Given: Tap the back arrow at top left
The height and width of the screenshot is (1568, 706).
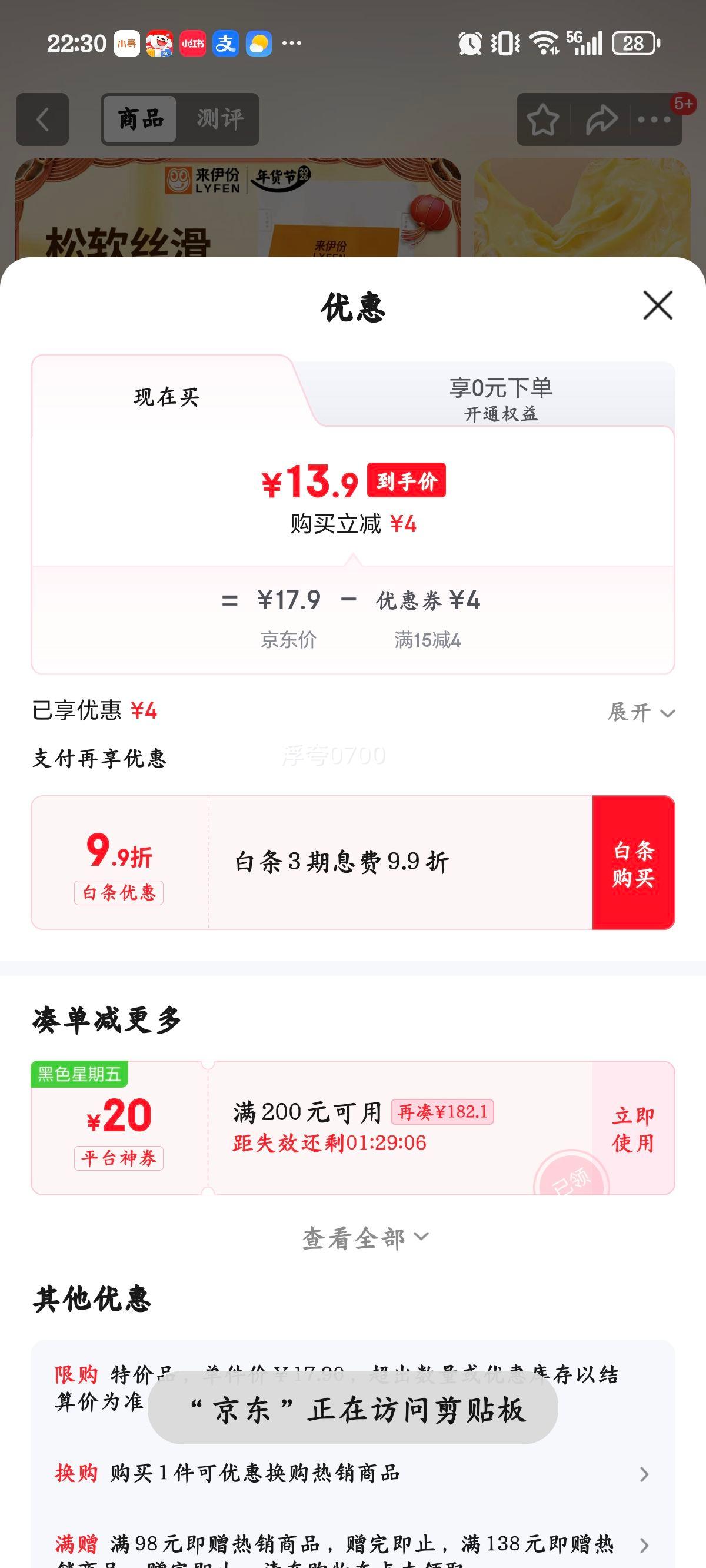Looking at the screenshot, I should tap(41, 119).
